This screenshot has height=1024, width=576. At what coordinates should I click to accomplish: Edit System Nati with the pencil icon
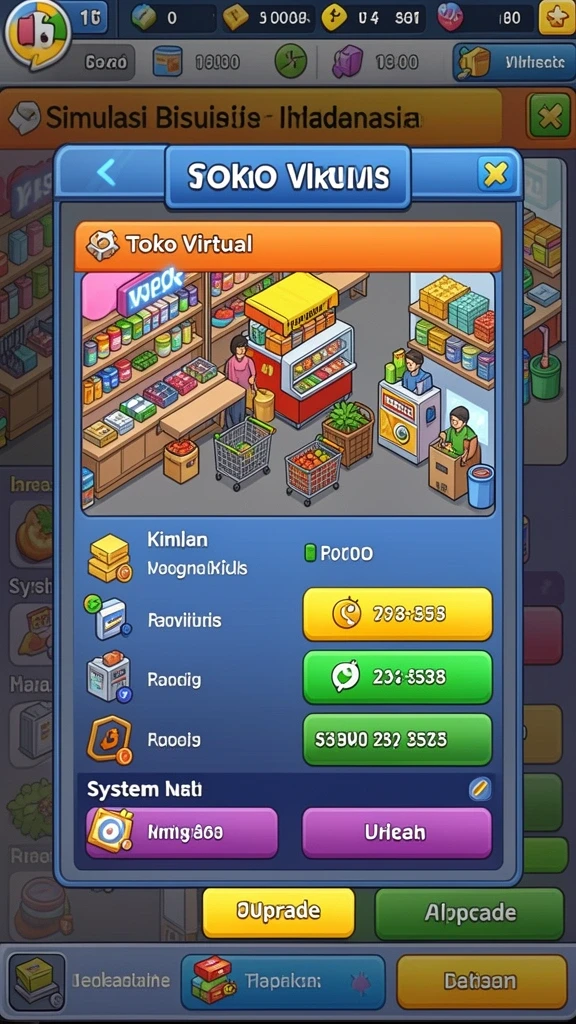[x=479, y=790]
